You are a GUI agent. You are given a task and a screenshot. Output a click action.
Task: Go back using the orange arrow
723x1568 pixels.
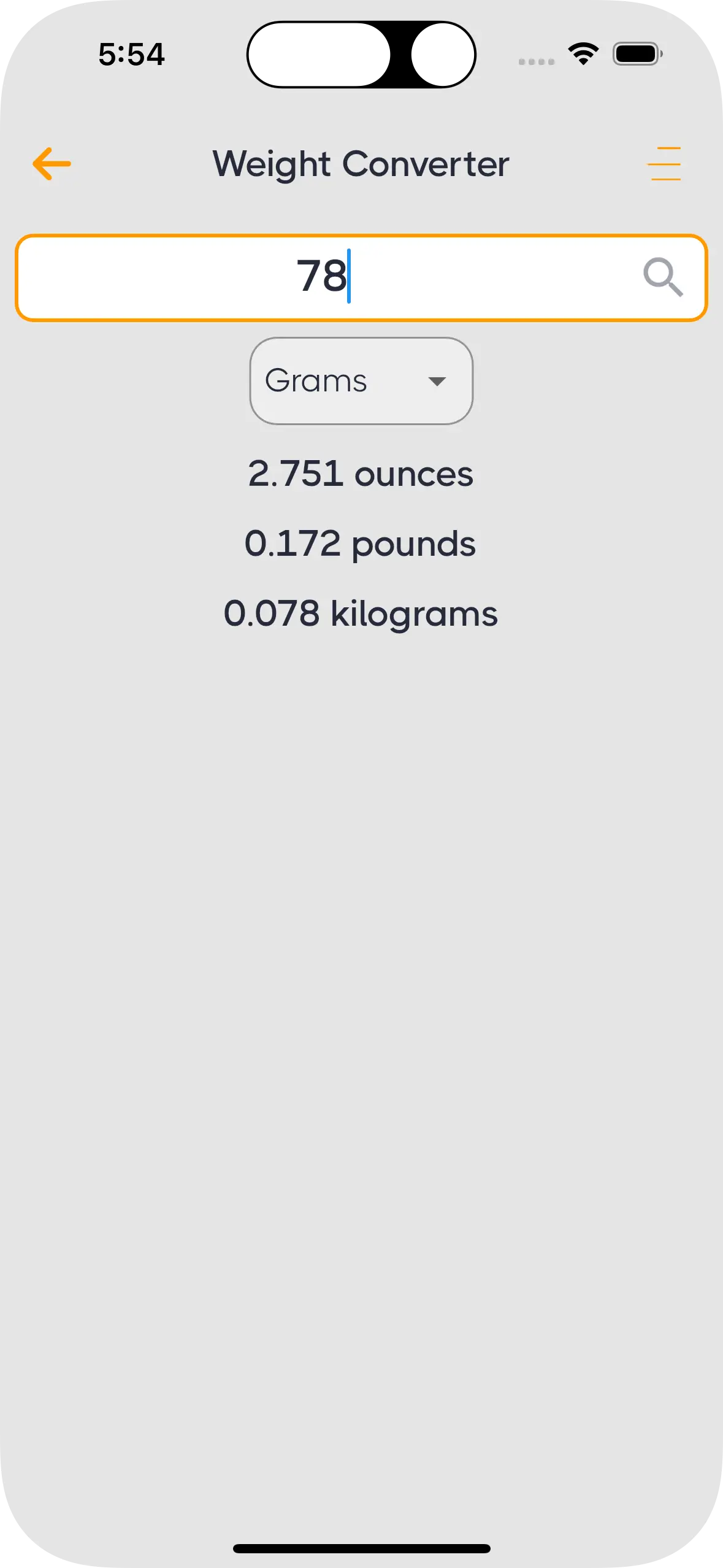coord(52,164)
